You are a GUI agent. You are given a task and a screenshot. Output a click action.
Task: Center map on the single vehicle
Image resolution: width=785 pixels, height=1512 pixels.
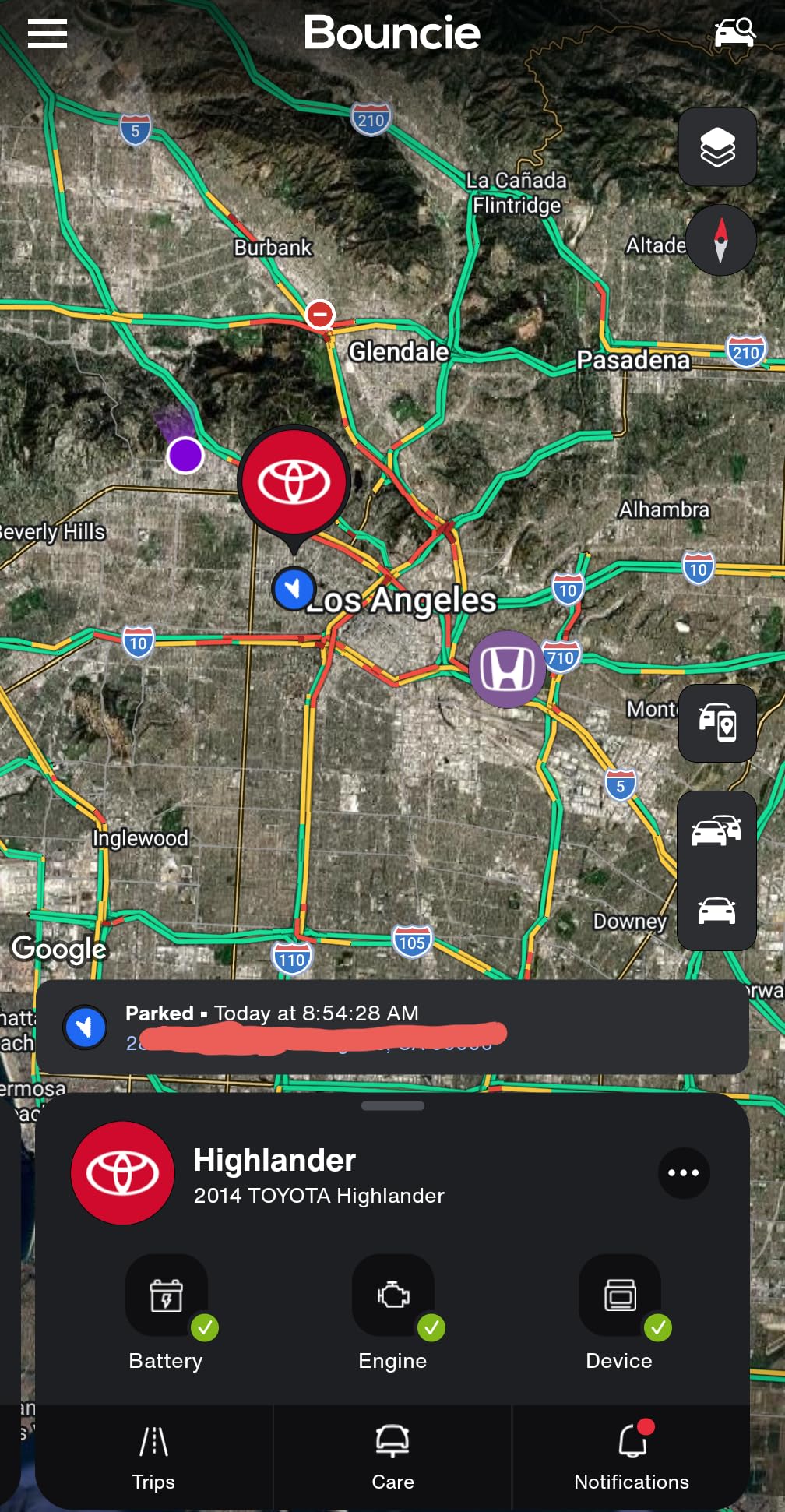(x=716, y=910)
